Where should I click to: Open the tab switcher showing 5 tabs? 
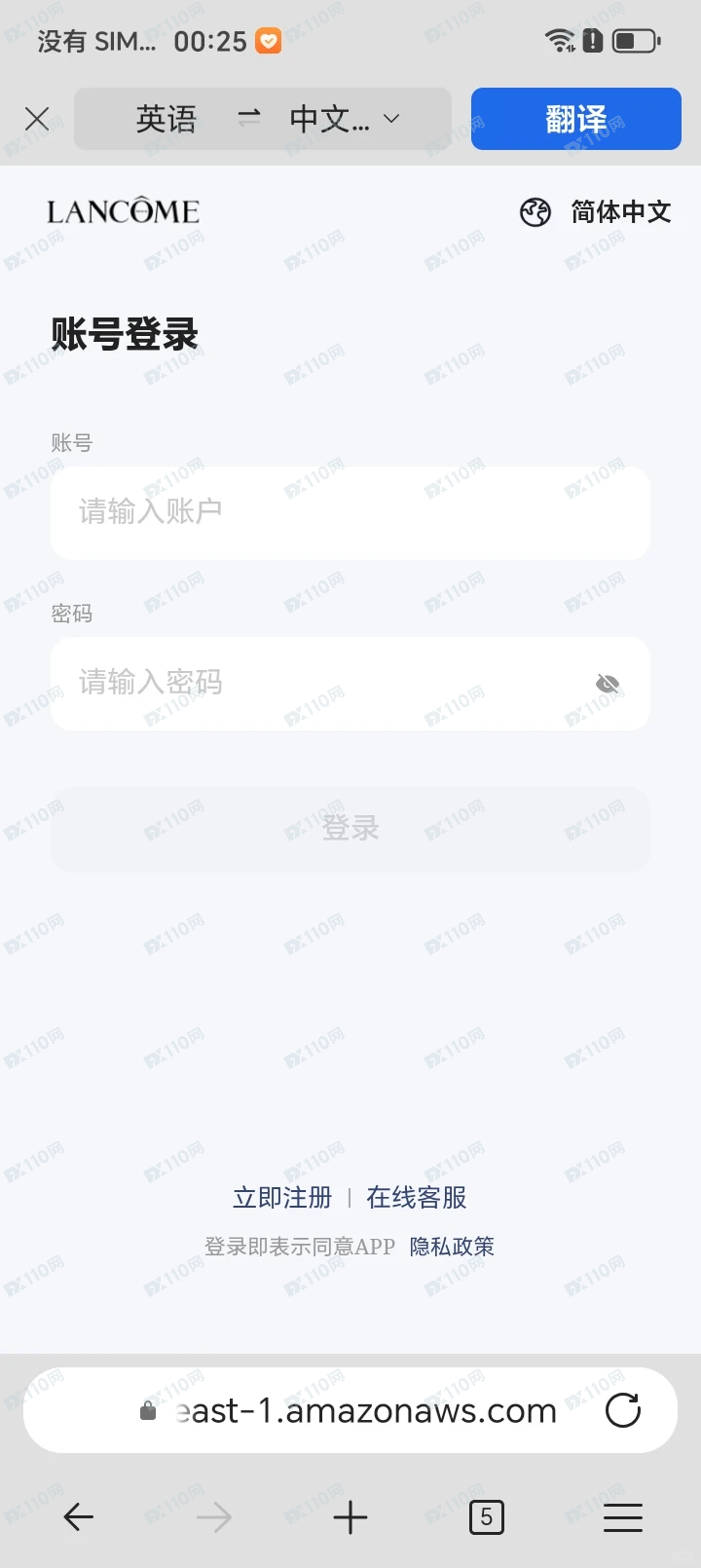(x=487, y=1516)
